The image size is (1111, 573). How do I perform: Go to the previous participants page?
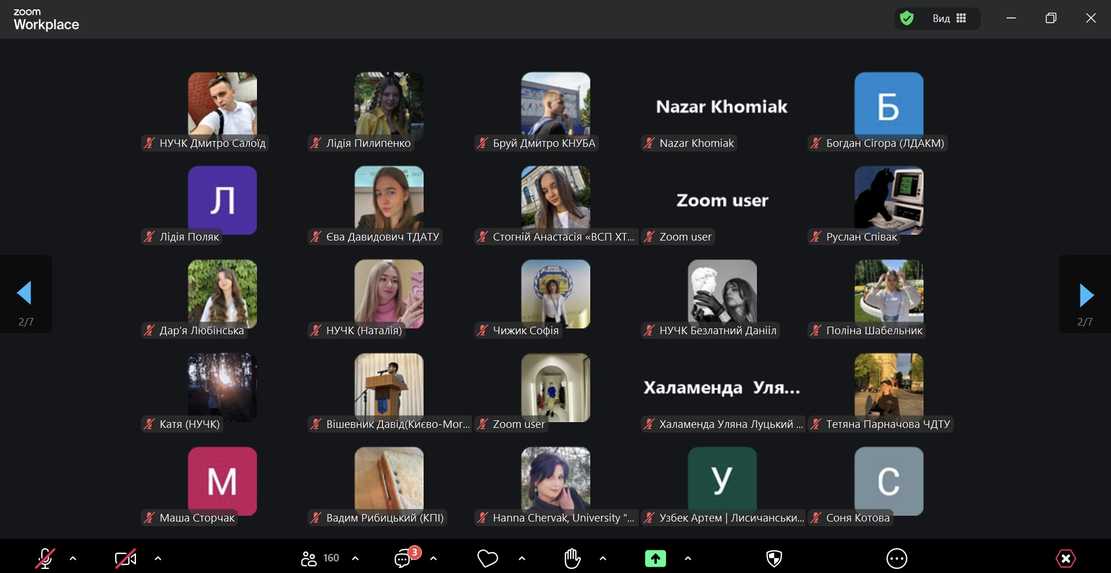point(24,293)
